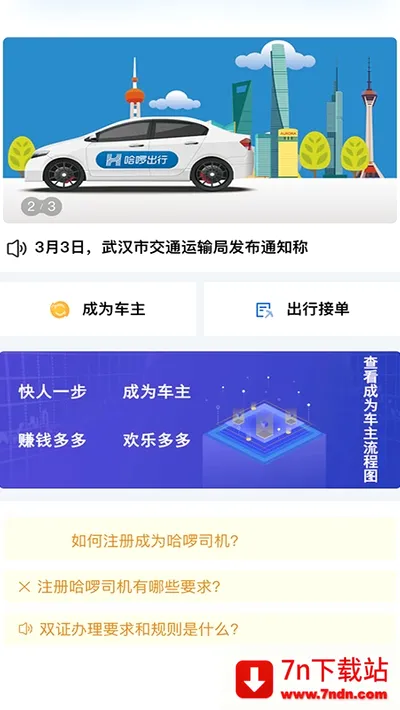Screen dimensions: 400x710
Task: Open the 武汉市交通运输局 notice
Action: coord(171,247)
